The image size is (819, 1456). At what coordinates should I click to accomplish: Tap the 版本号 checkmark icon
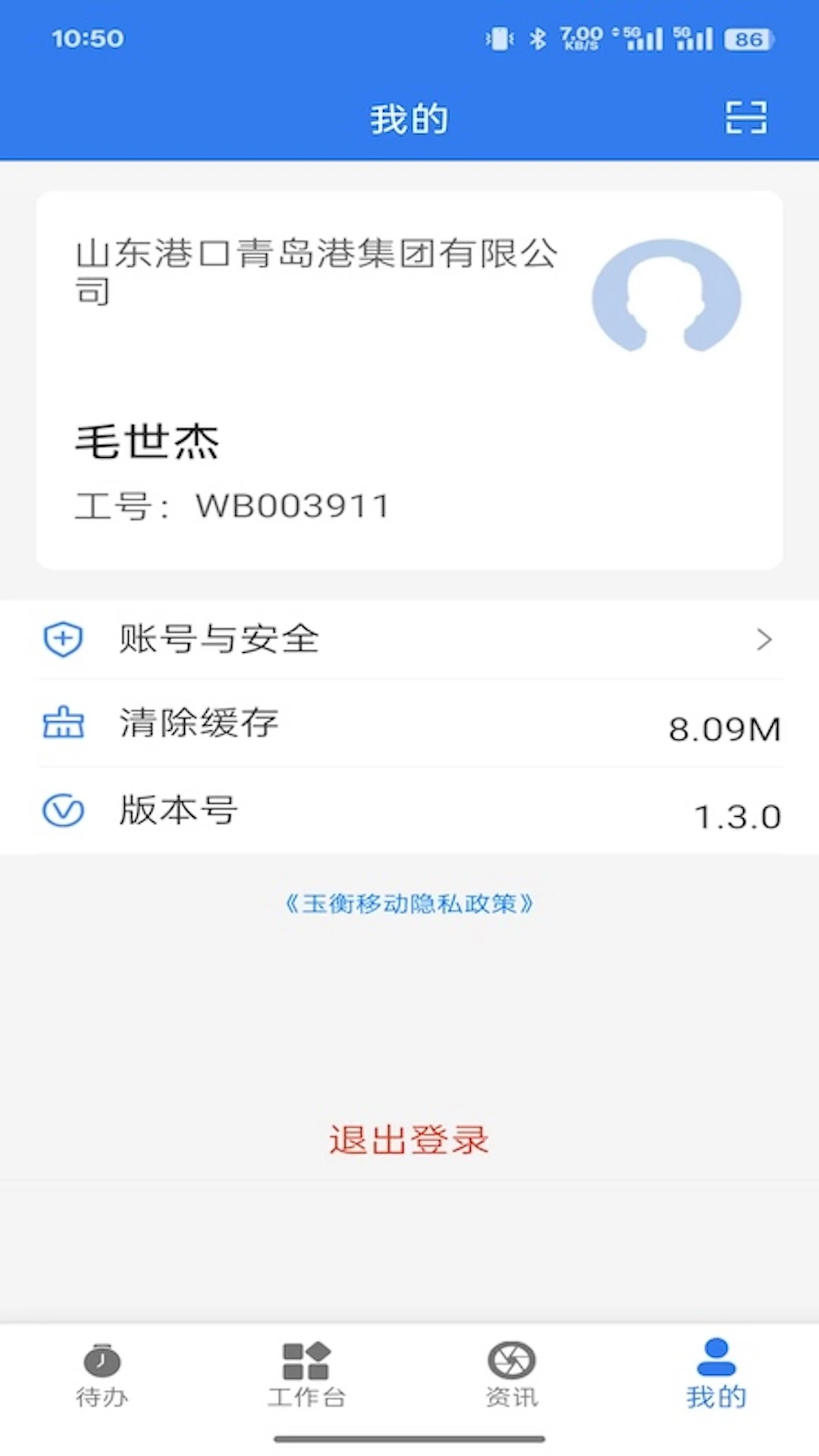tap(64, 810)
